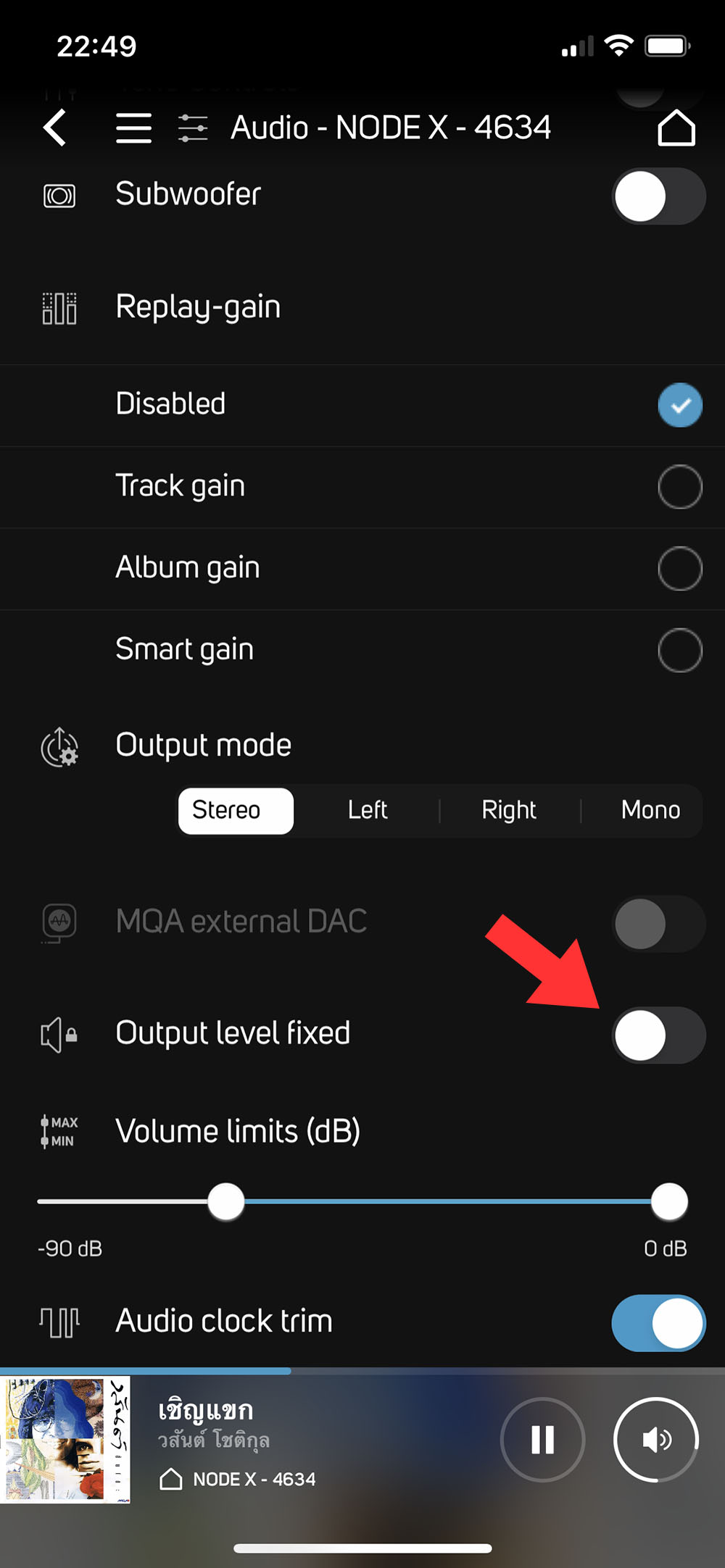Set output mode to Right
This screenshot has width=725, height=1568.
(509, 811)
